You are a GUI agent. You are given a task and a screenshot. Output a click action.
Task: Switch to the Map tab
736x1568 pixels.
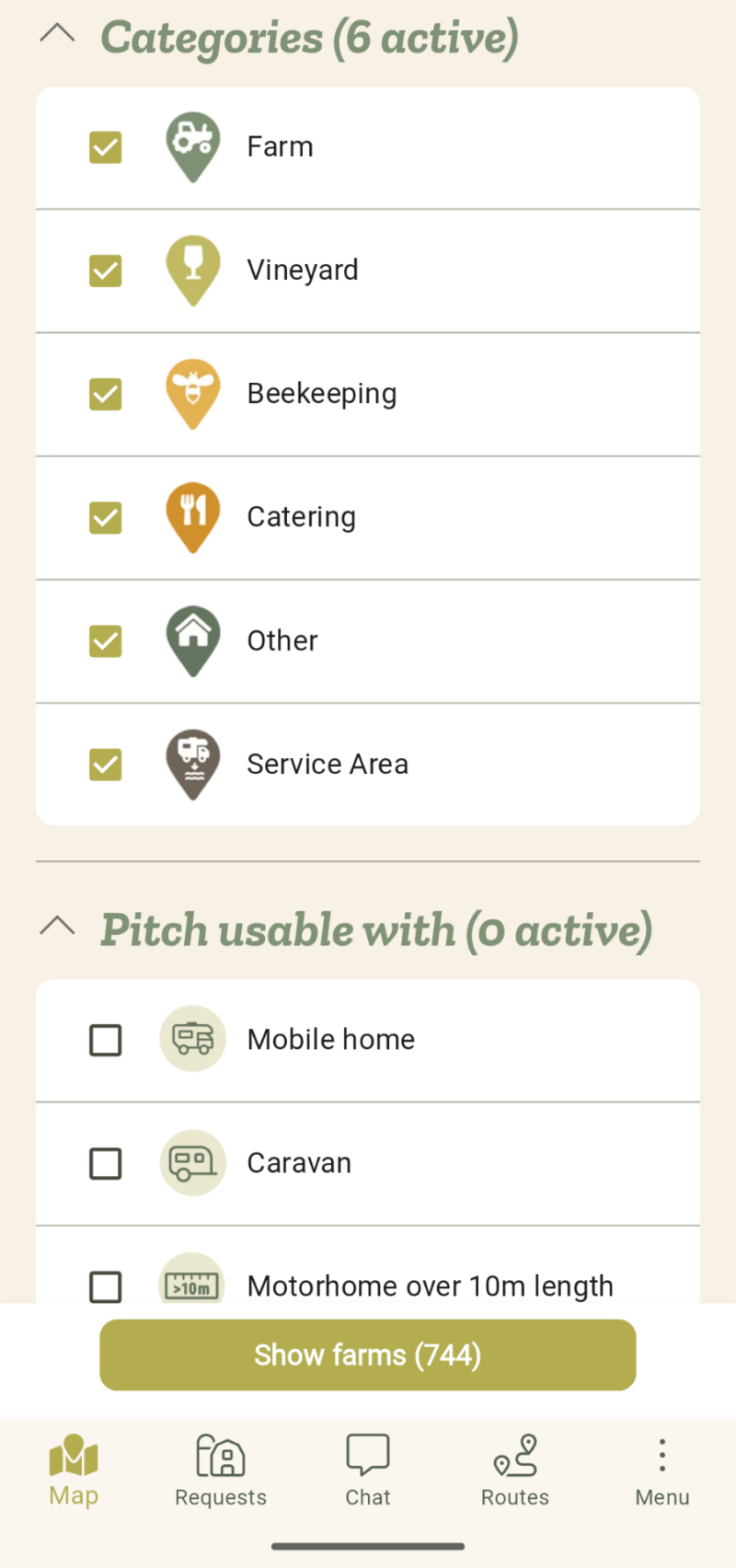[74, 1470]
